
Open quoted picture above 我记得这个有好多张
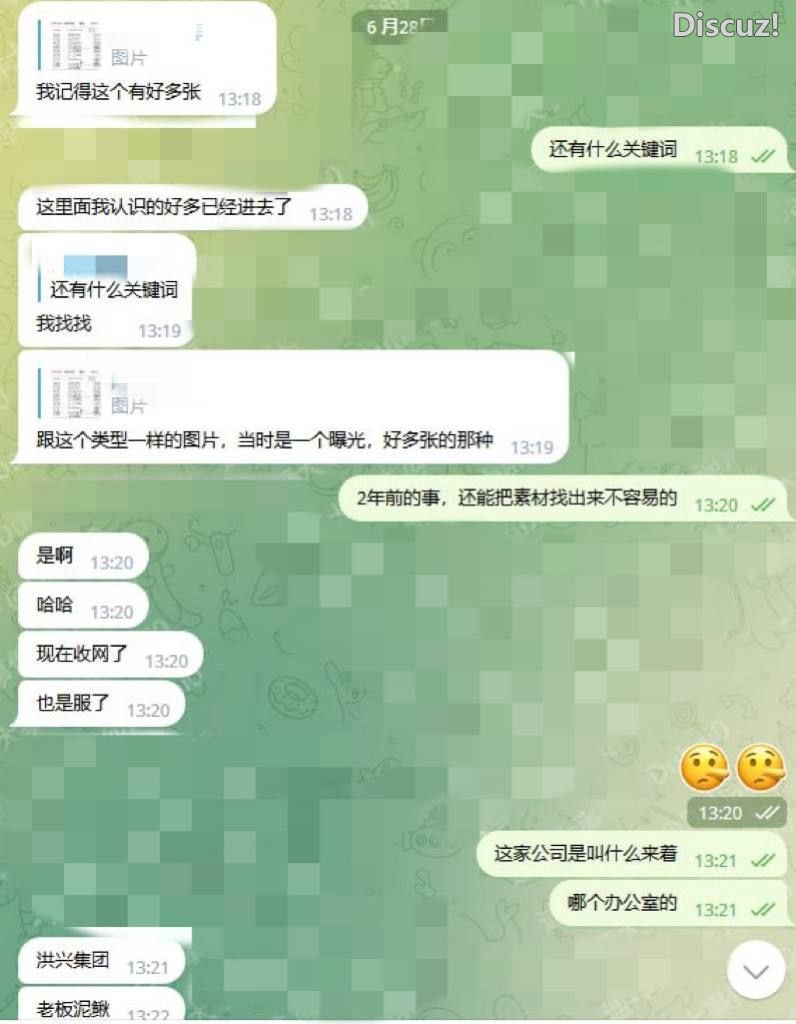click(x=110, y=42)
